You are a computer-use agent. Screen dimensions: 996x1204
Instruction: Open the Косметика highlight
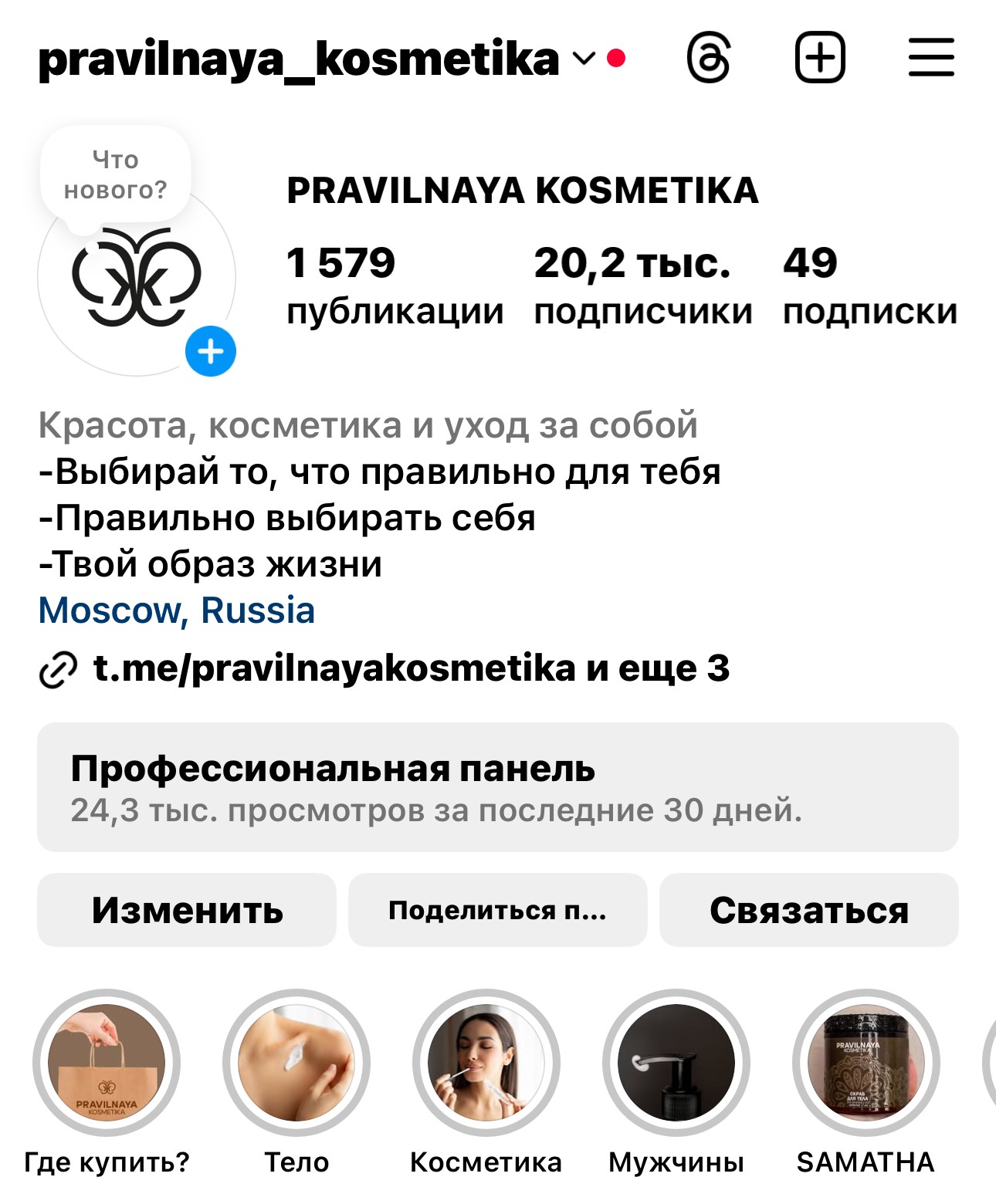(486, 1063)
